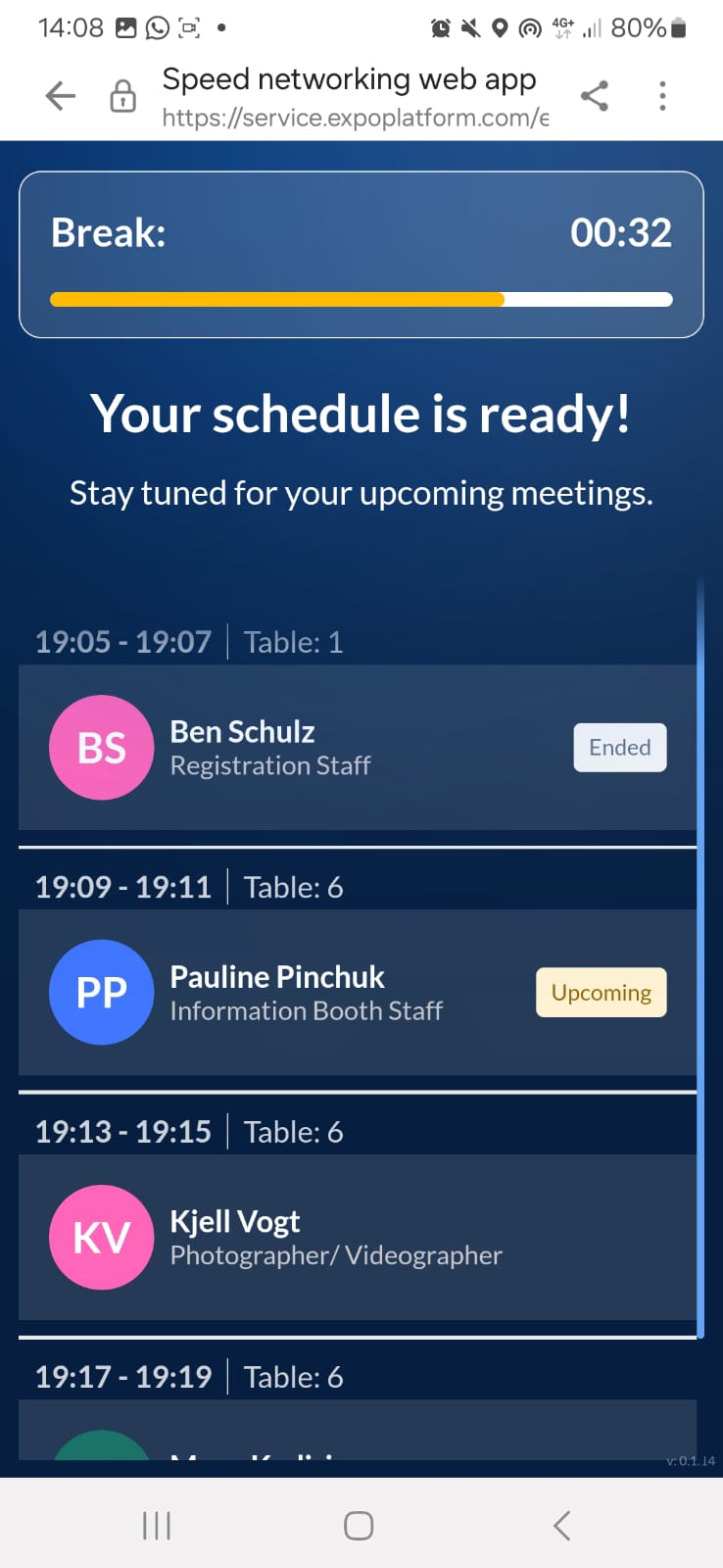723x1568 pixels.
Task: Open Kjell Vogt's meeting card
Action: [358, 1238]
